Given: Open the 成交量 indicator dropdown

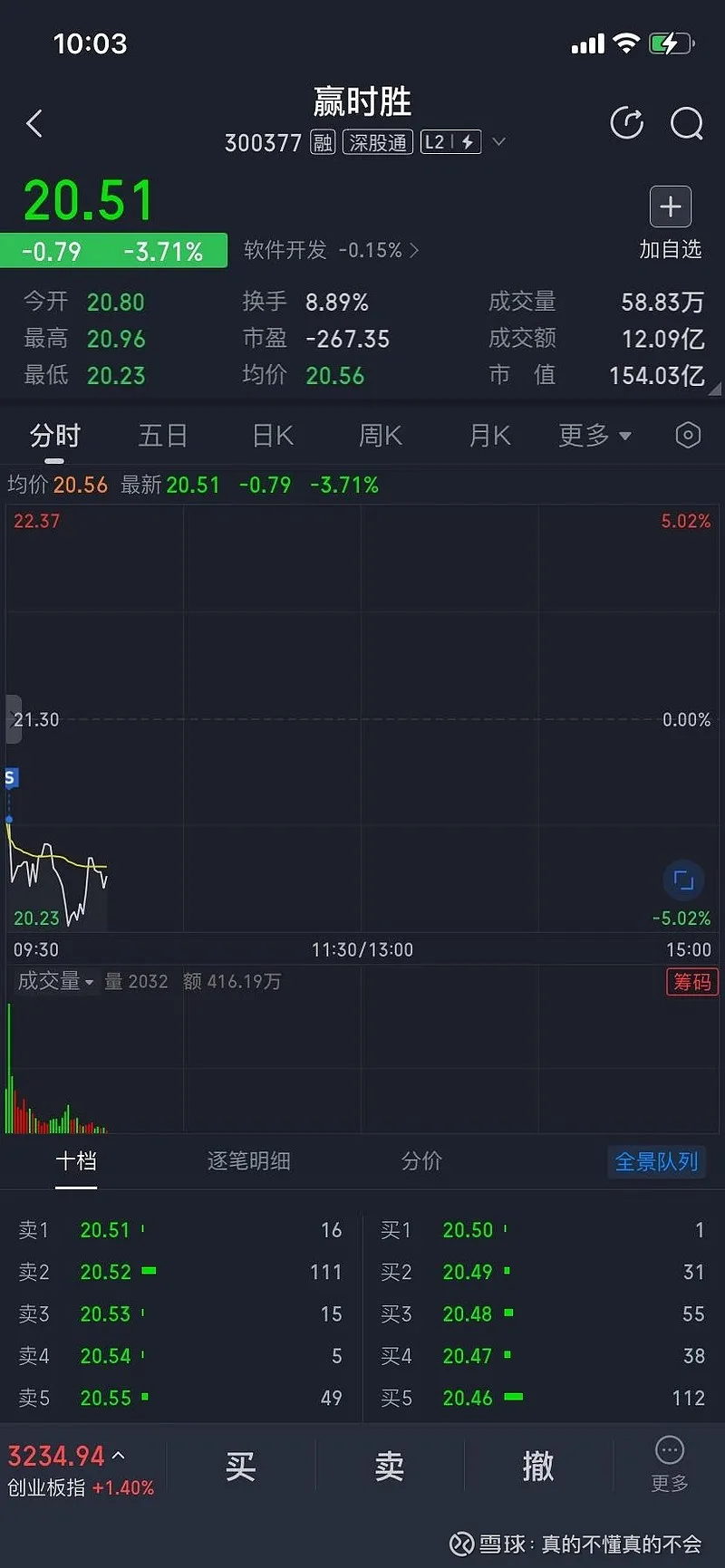Looking at the screenshot, I should tap(56, 981).
